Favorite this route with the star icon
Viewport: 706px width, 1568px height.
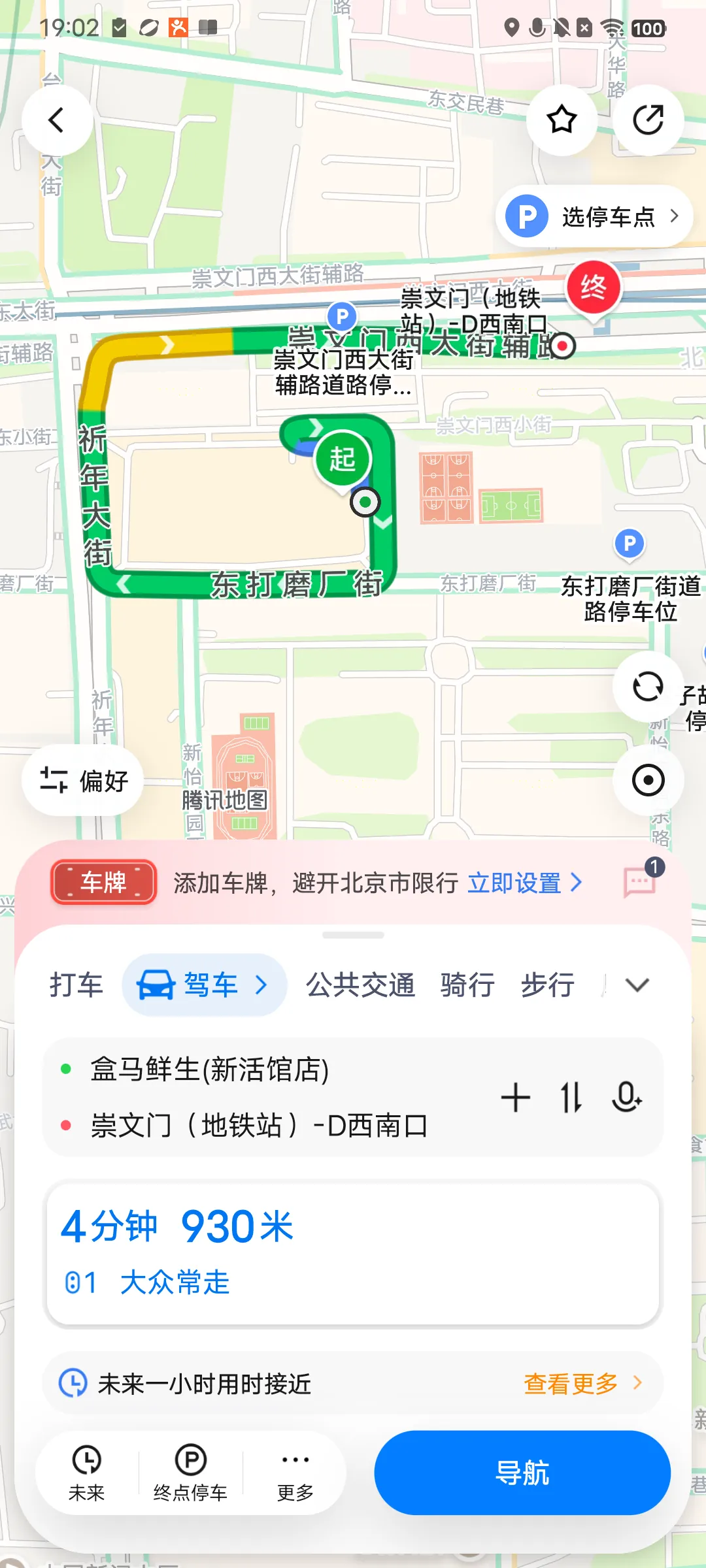point(562,120)
